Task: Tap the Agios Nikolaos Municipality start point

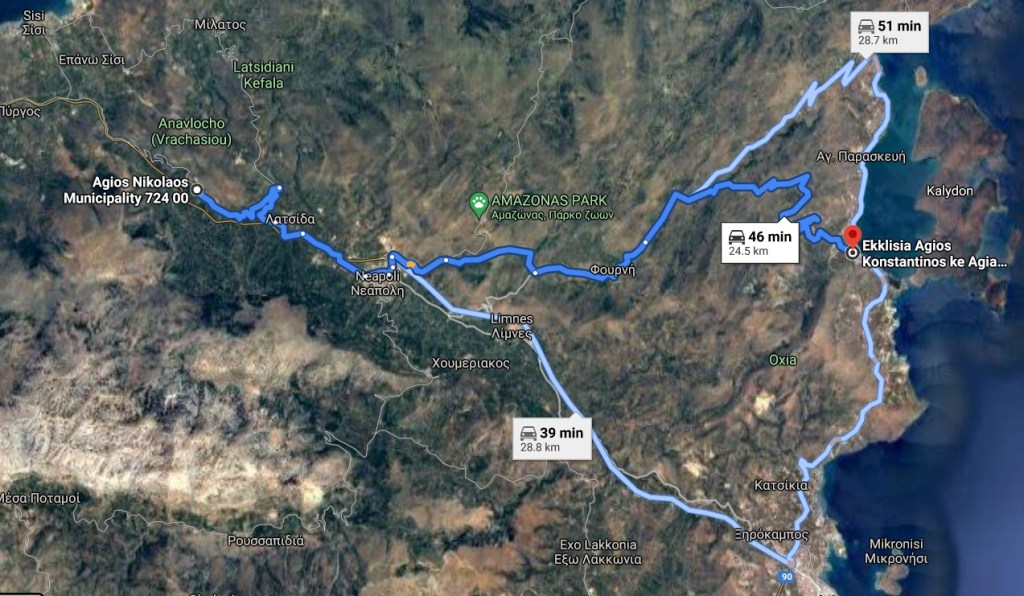Action: 197,190
